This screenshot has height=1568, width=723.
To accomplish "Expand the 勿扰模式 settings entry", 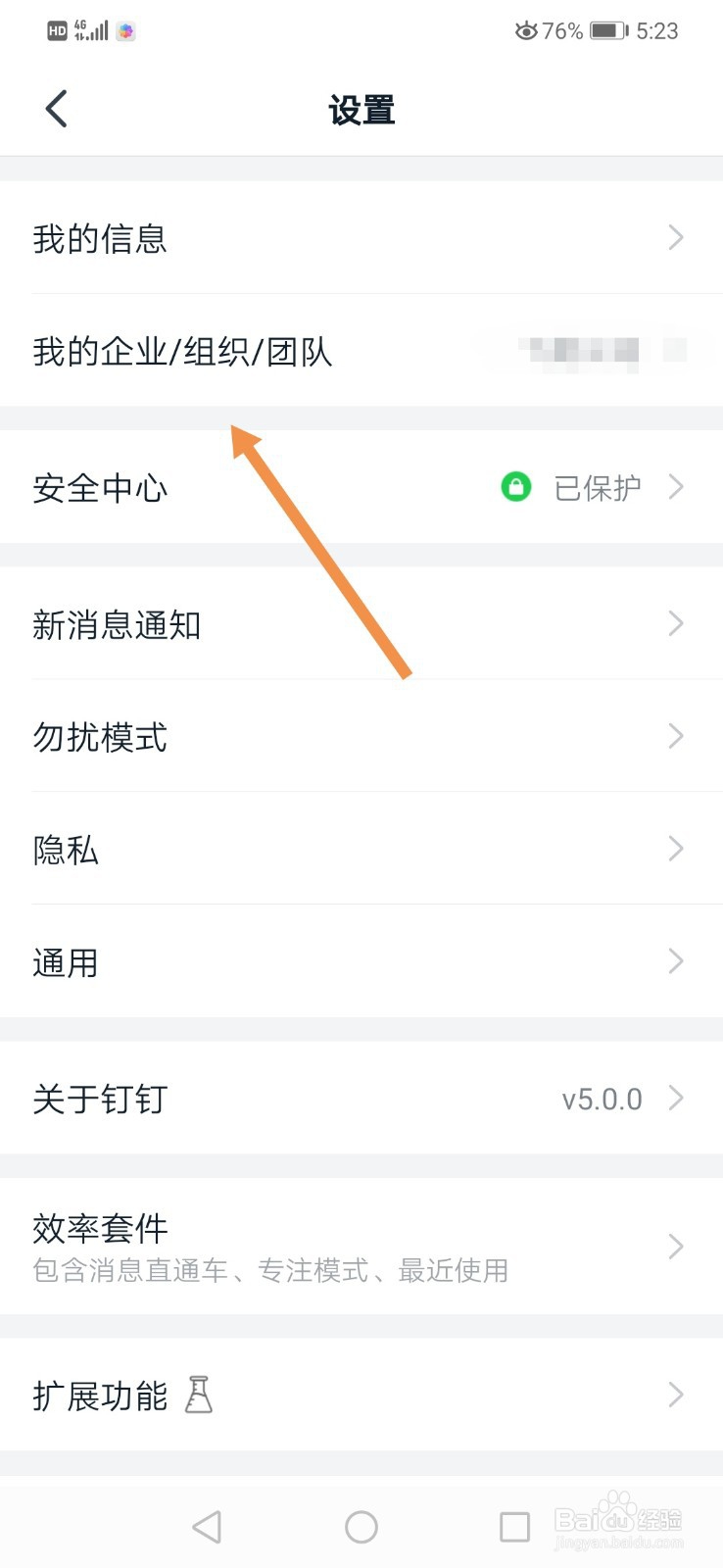I will [x=361, y=737].
